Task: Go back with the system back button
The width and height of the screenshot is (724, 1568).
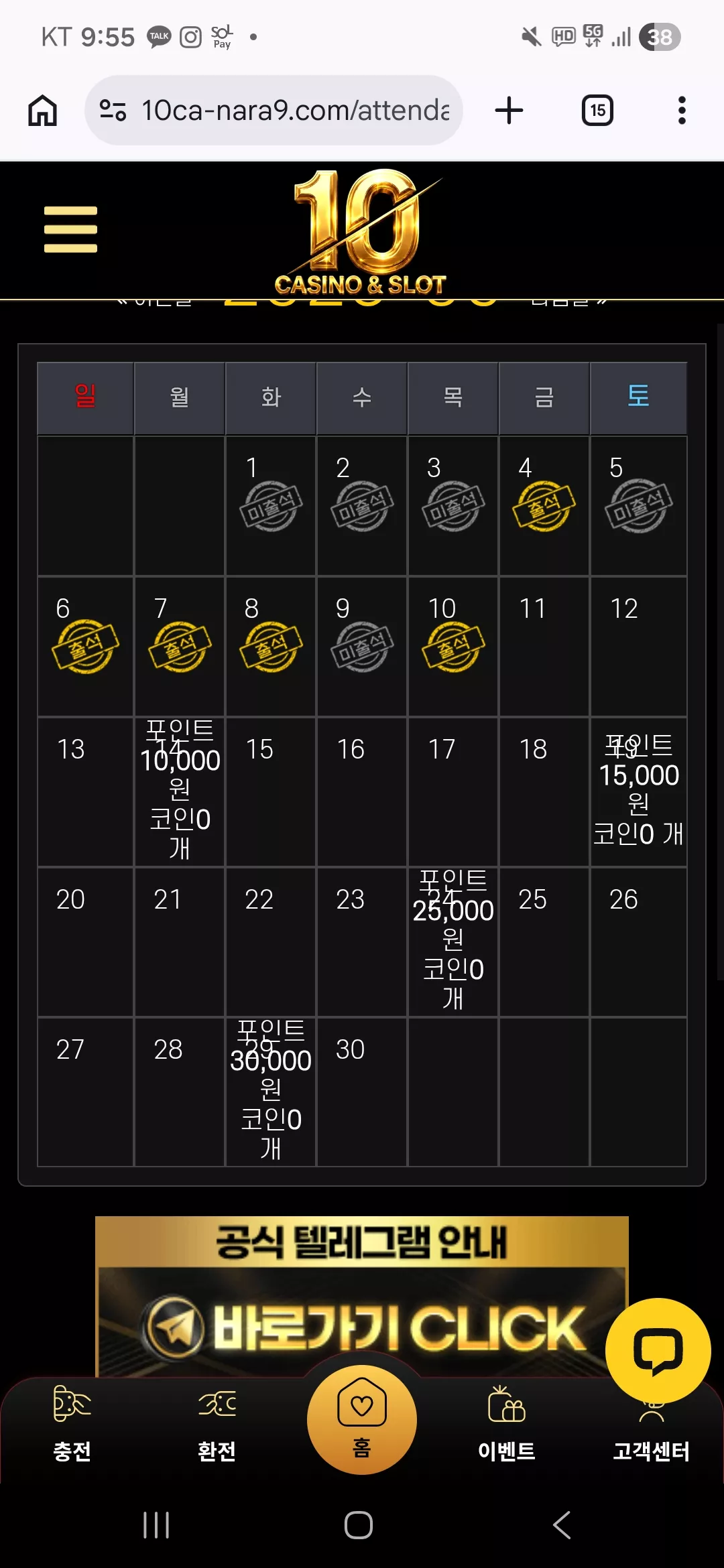Action: point(562,1525)
